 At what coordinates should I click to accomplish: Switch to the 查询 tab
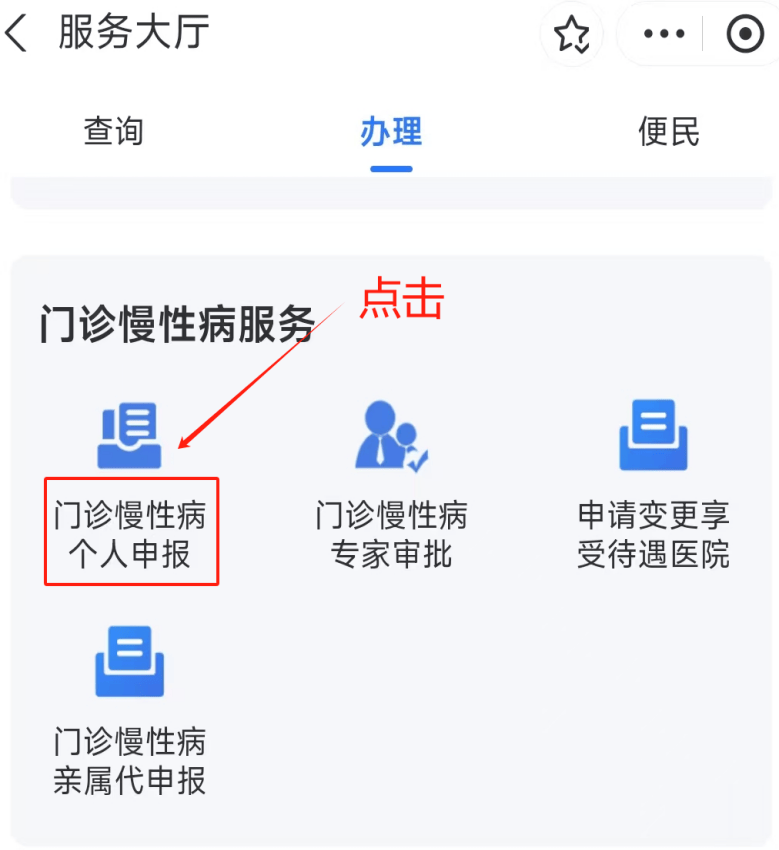click(113, 131)
